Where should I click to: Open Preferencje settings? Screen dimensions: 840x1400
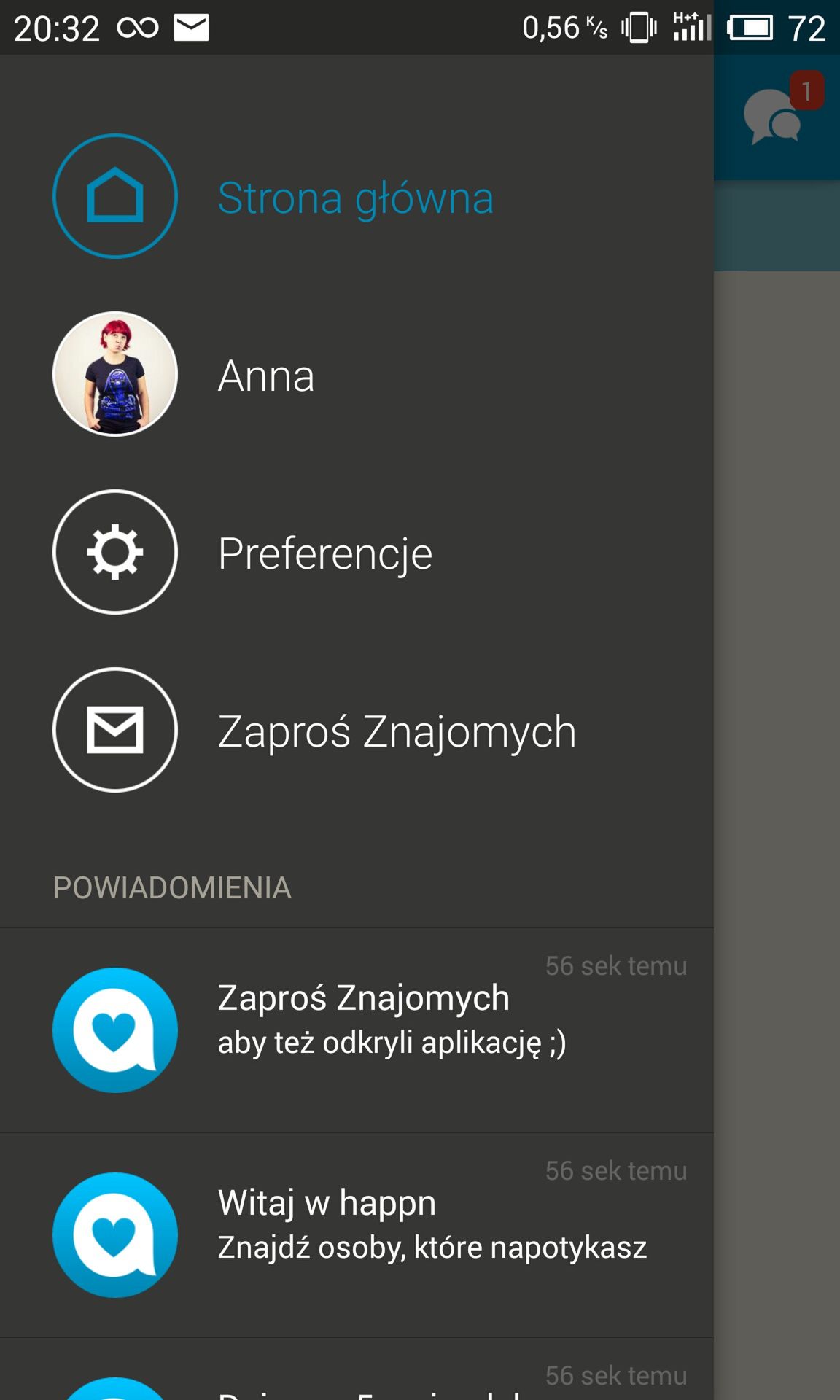357,552
